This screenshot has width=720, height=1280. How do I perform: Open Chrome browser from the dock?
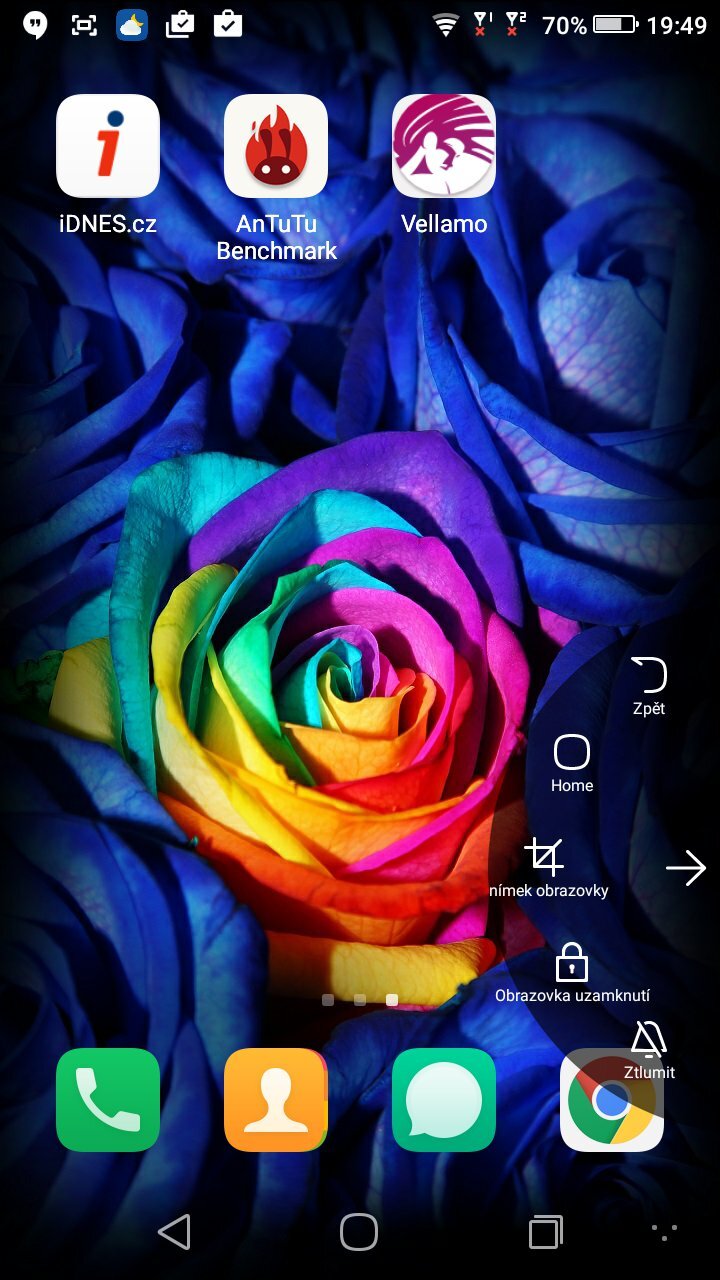point(611,1100)
